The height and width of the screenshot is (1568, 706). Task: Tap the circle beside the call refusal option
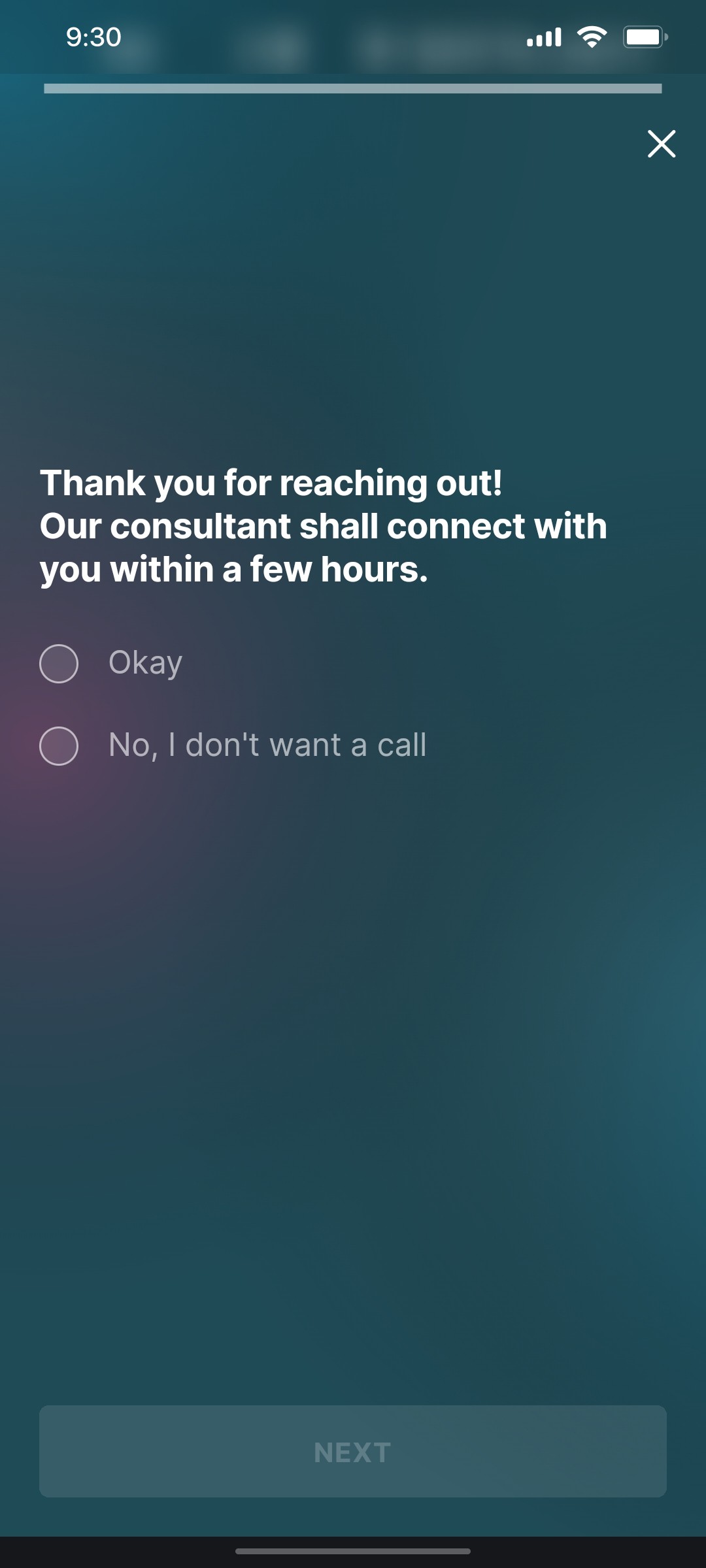[59, 745]
